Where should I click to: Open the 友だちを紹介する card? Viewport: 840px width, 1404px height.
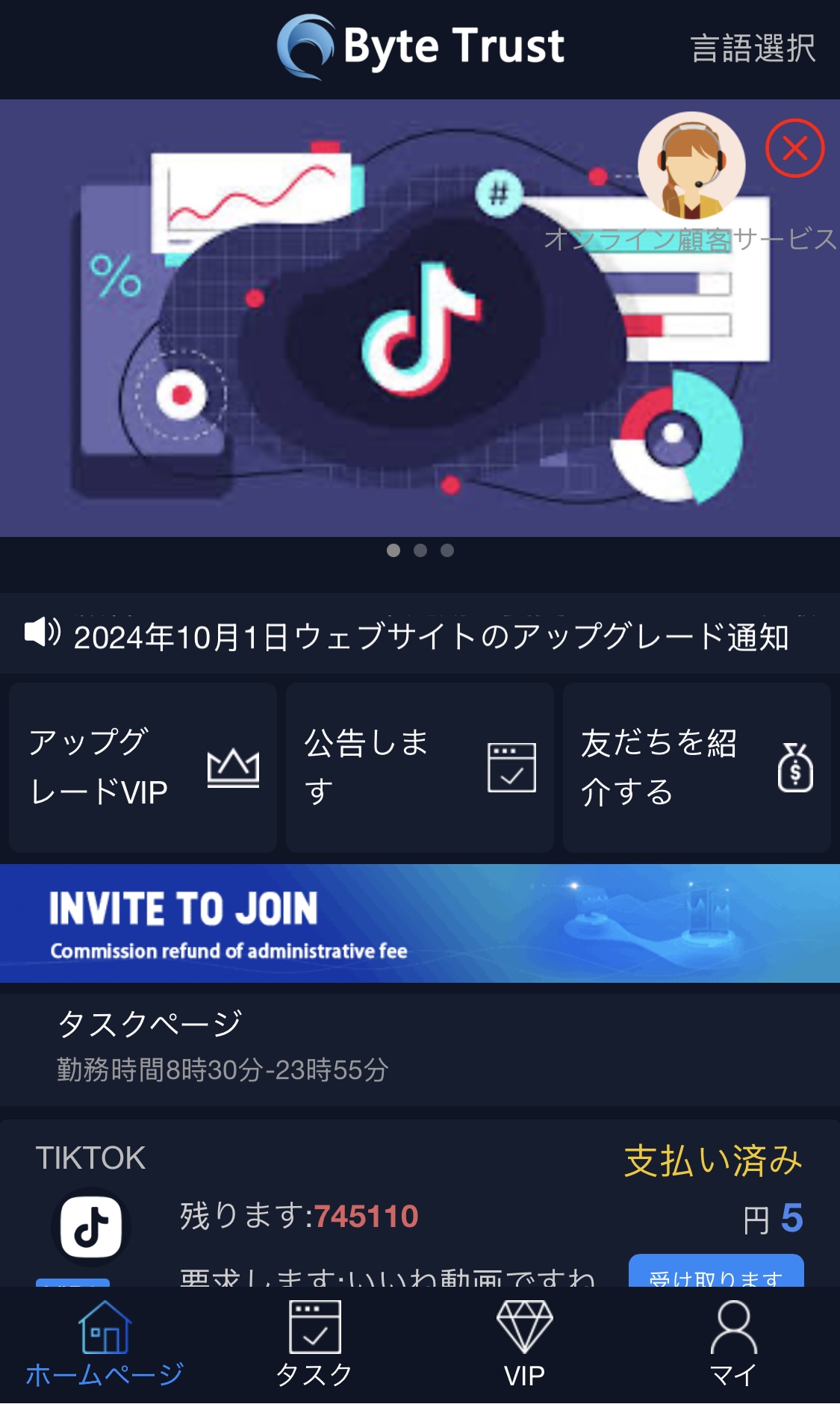click(696, 767)
